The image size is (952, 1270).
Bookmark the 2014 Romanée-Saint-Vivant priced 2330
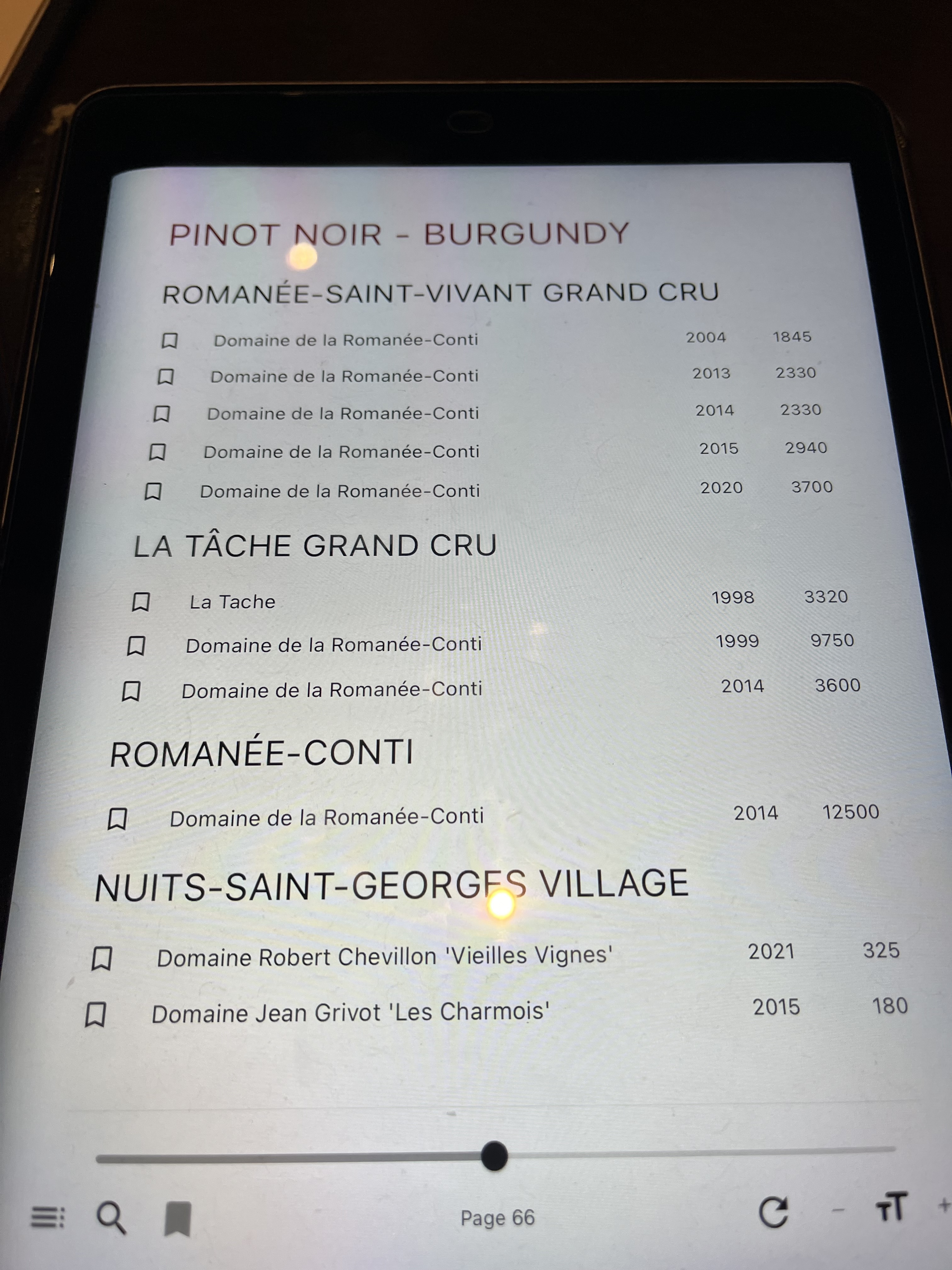pyautogui.click(x=162, y=414)
